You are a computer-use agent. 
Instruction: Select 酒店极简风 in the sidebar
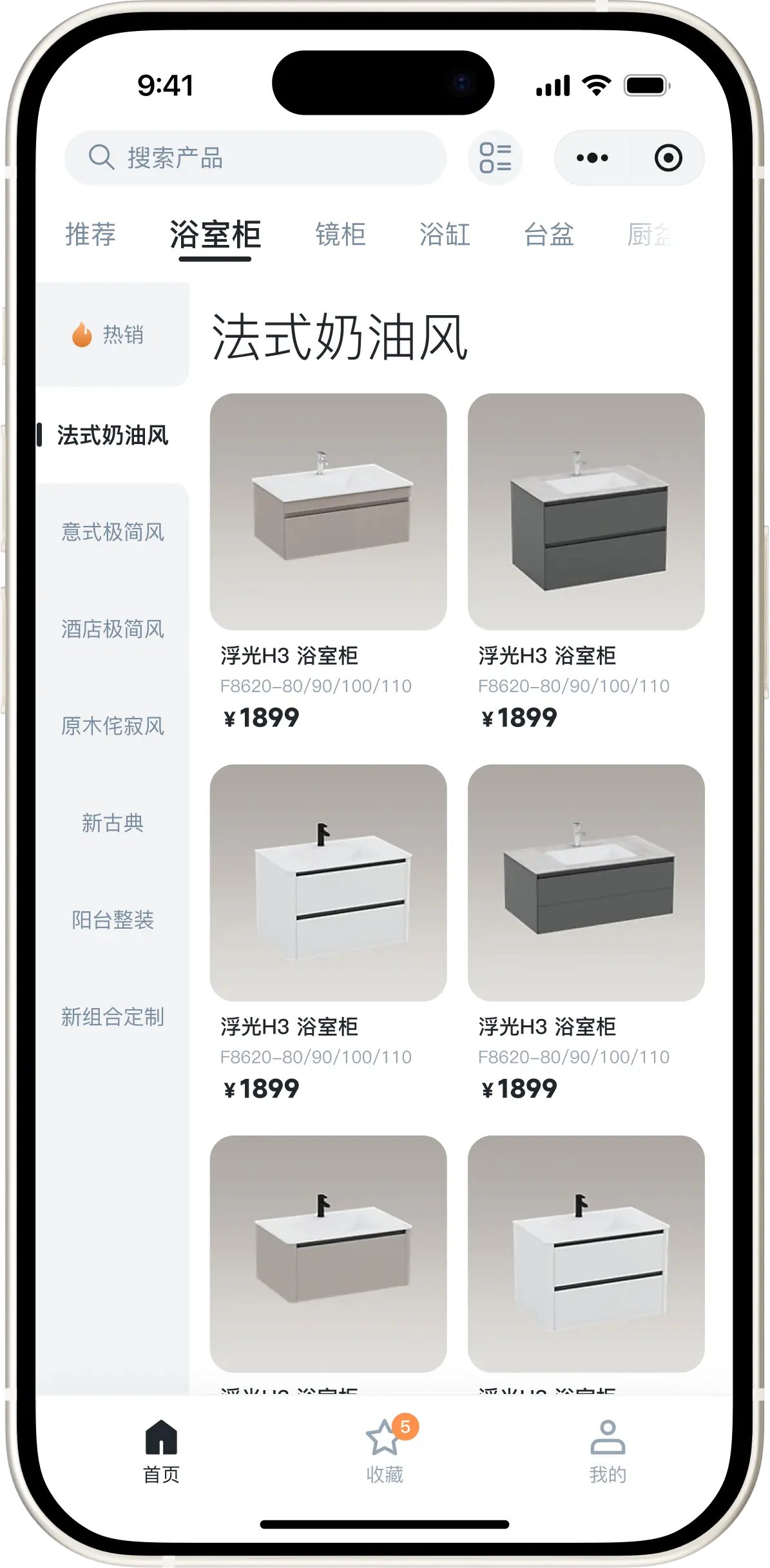tap(112, 629)
